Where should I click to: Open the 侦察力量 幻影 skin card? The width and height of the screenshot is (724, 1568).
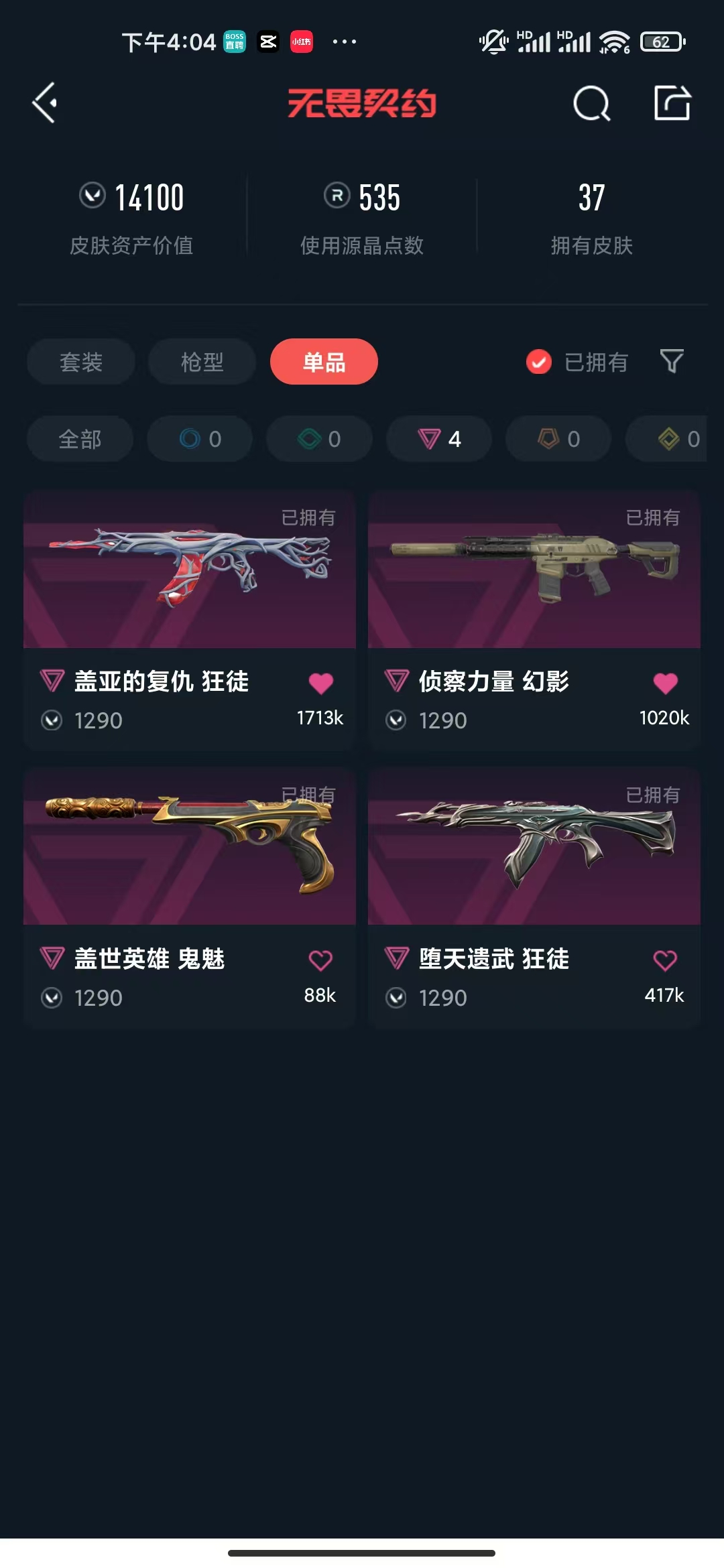534,620
